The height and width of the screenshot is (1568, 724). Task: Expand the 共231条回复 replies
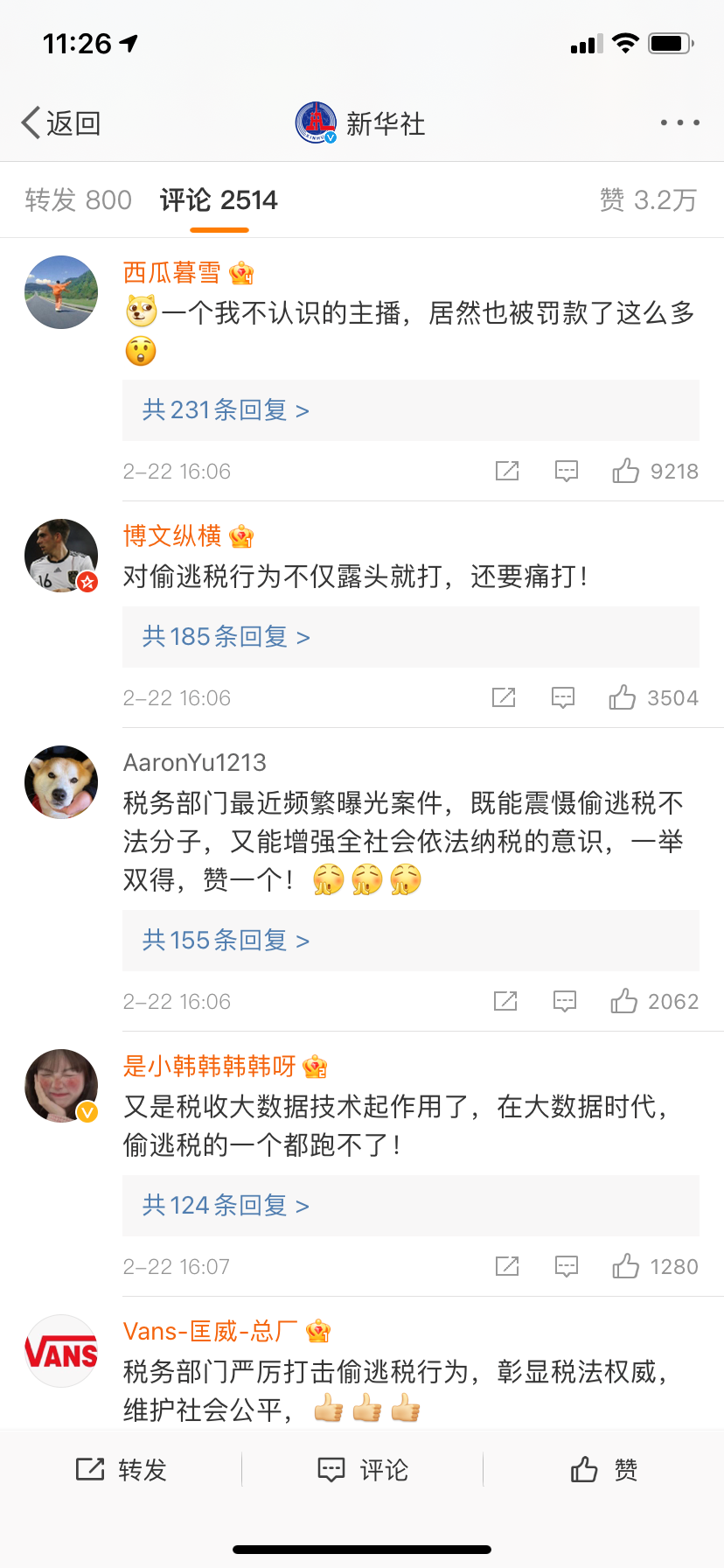click(x=226, y=410)
